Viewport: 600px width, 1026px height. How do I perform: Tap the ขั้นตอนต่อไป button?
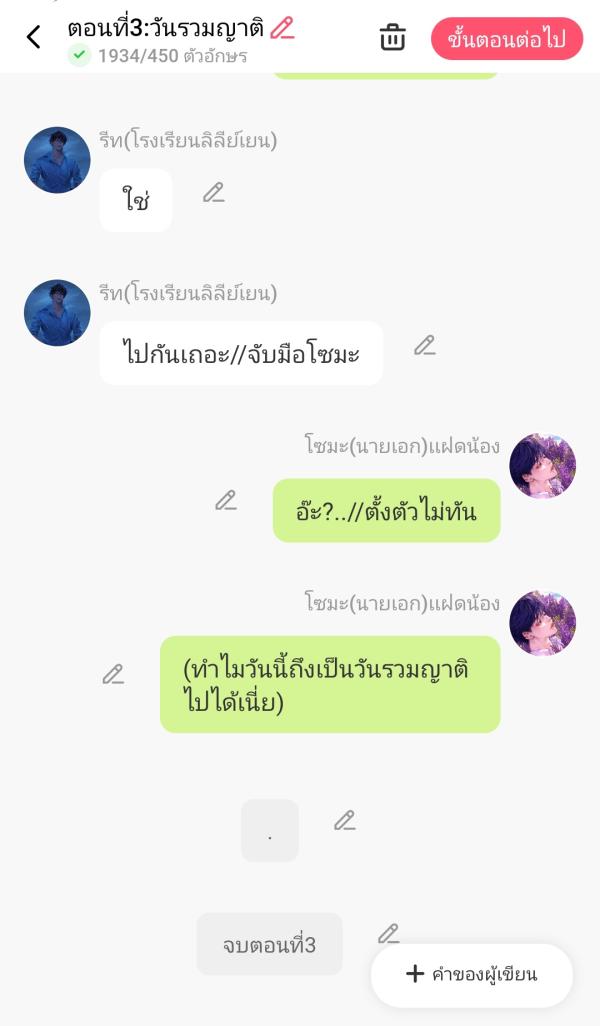point(507,39)
